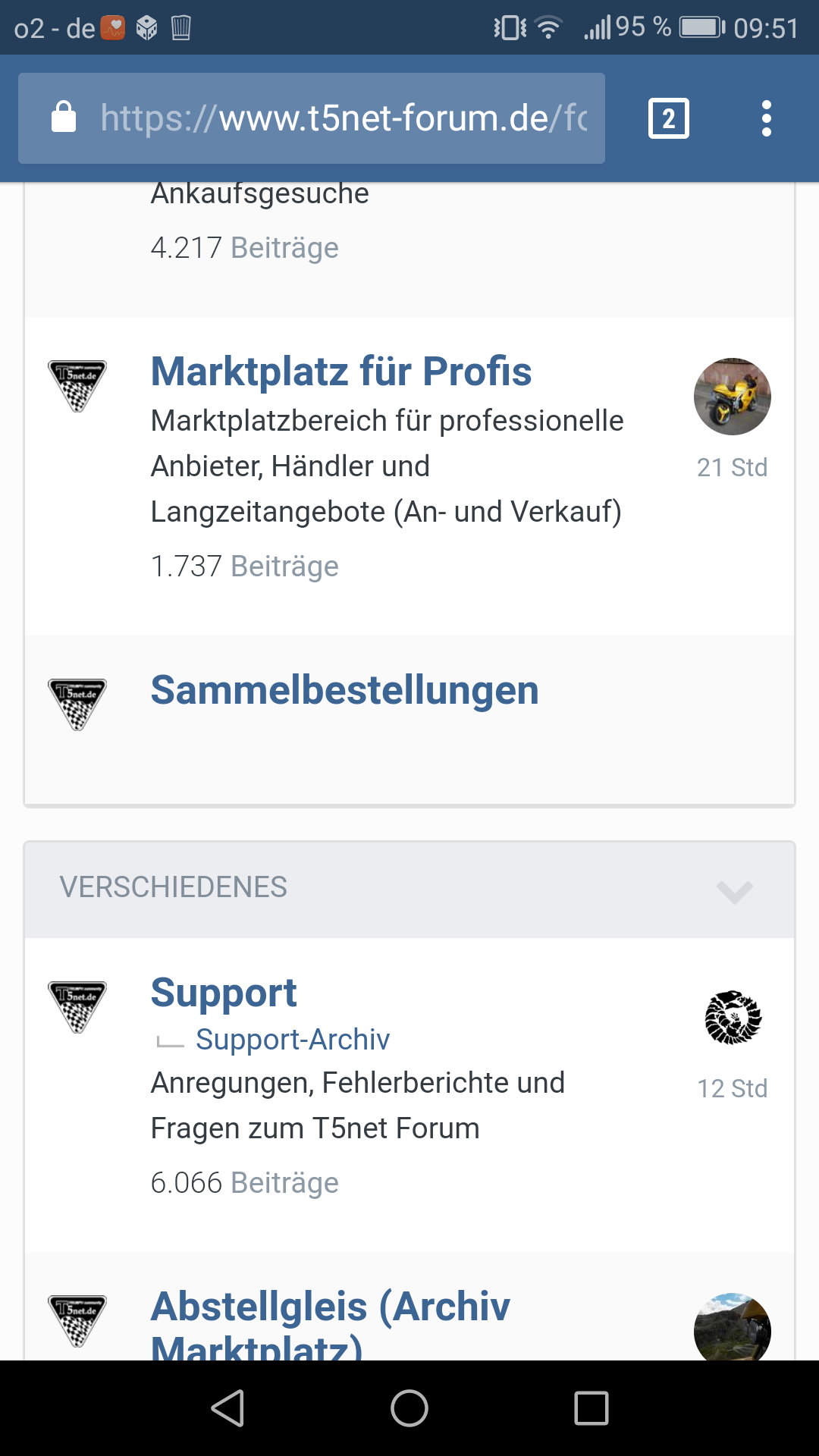Go back with the system back button
Image resolution: width=819 pixels, height=1456 pixels.
227,1408
